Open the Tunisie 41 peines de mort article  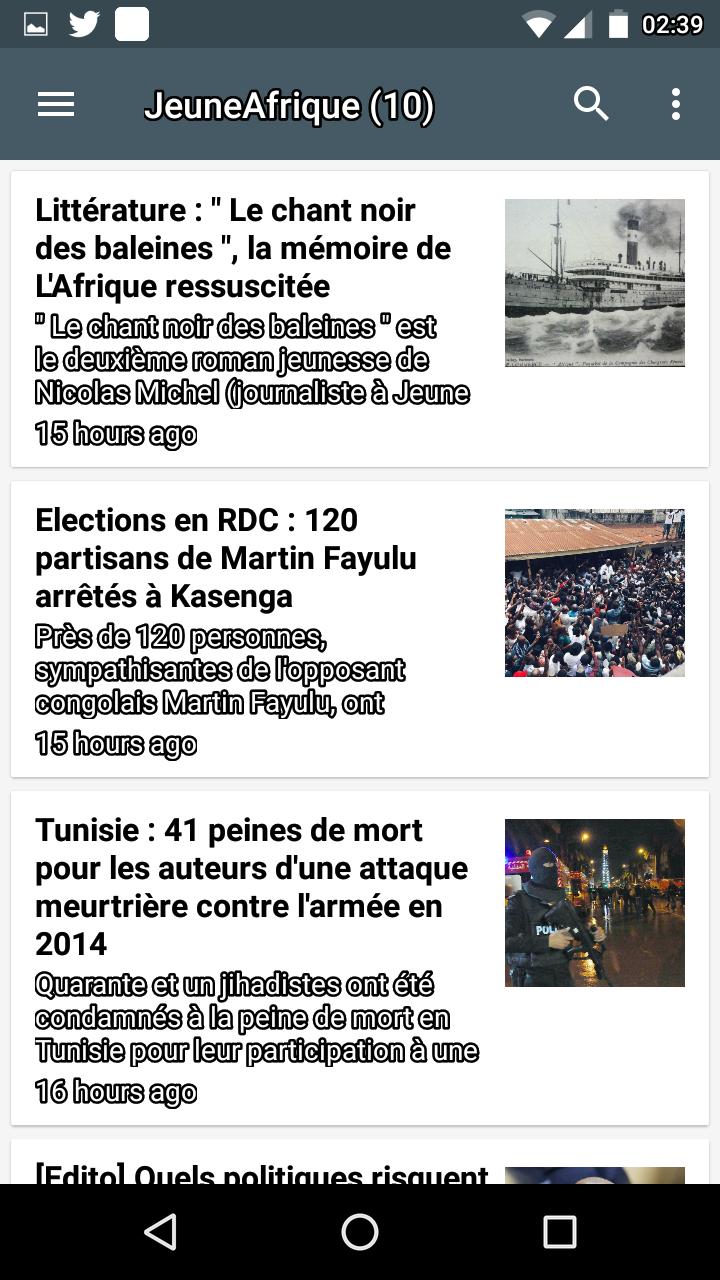(360, 958)
